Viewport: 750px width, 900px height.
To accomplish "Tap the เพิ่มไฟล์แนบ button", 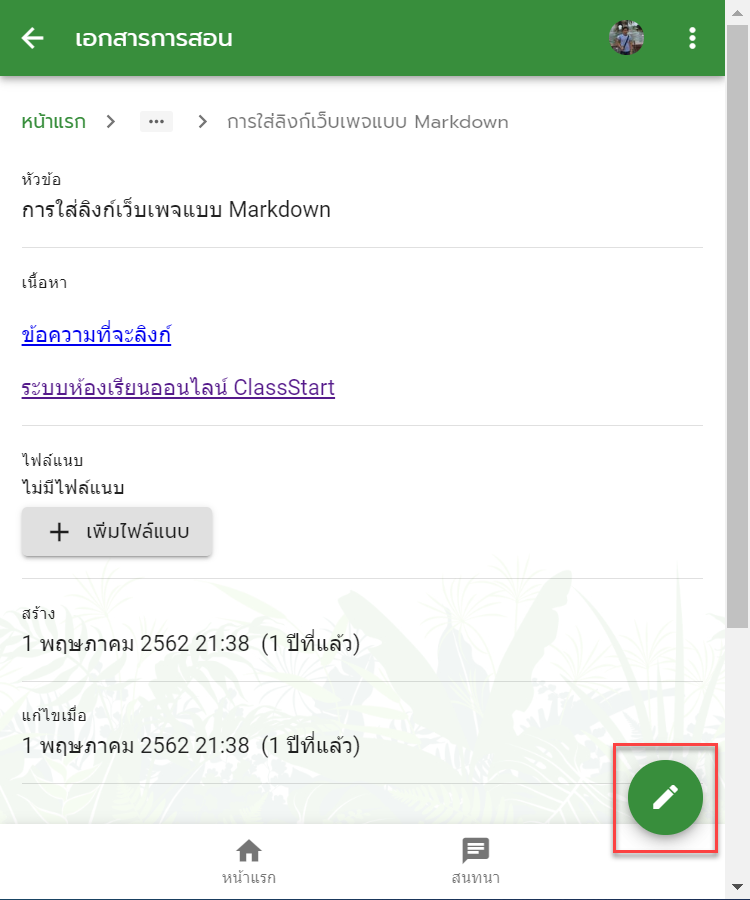I will (x=117, y=531).
